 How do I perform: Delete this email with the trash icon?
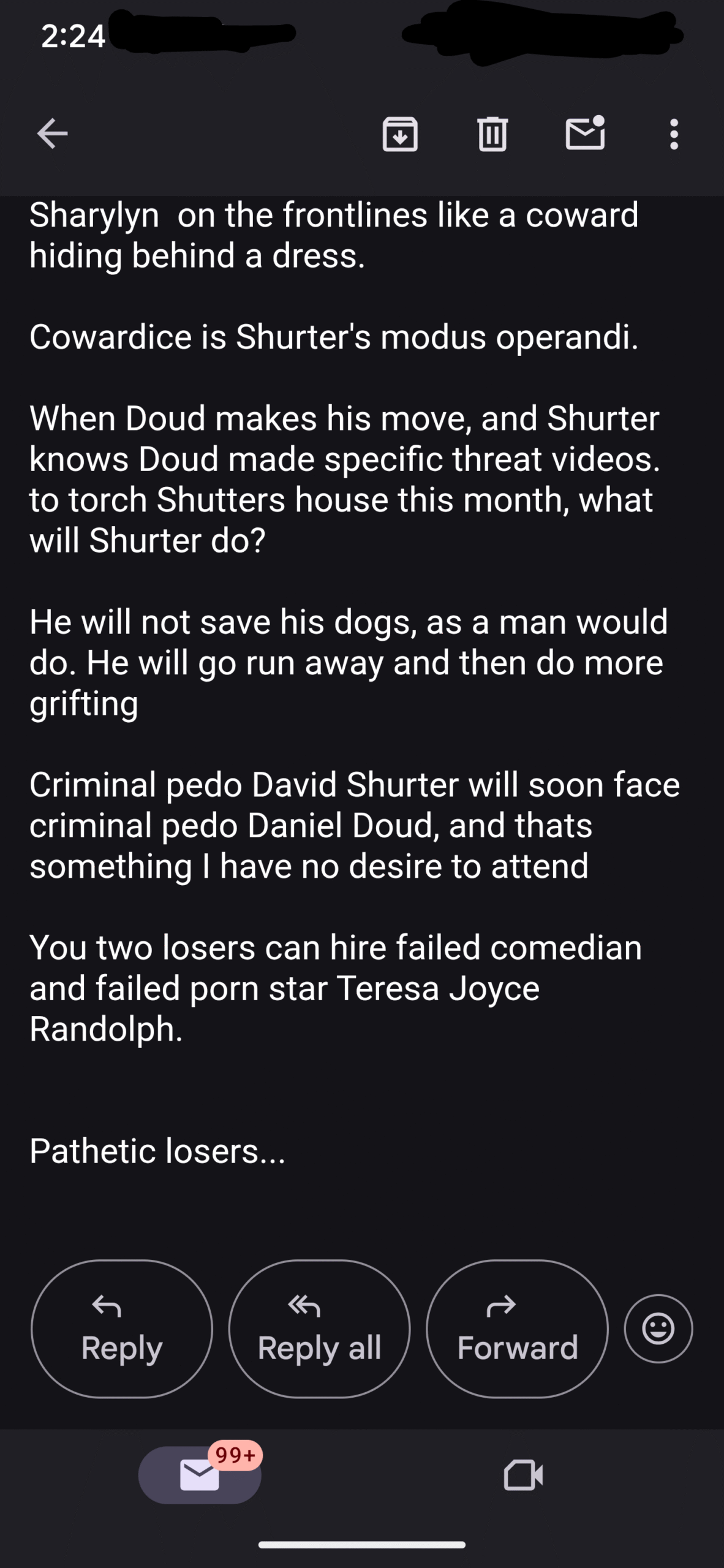(492, 134)
